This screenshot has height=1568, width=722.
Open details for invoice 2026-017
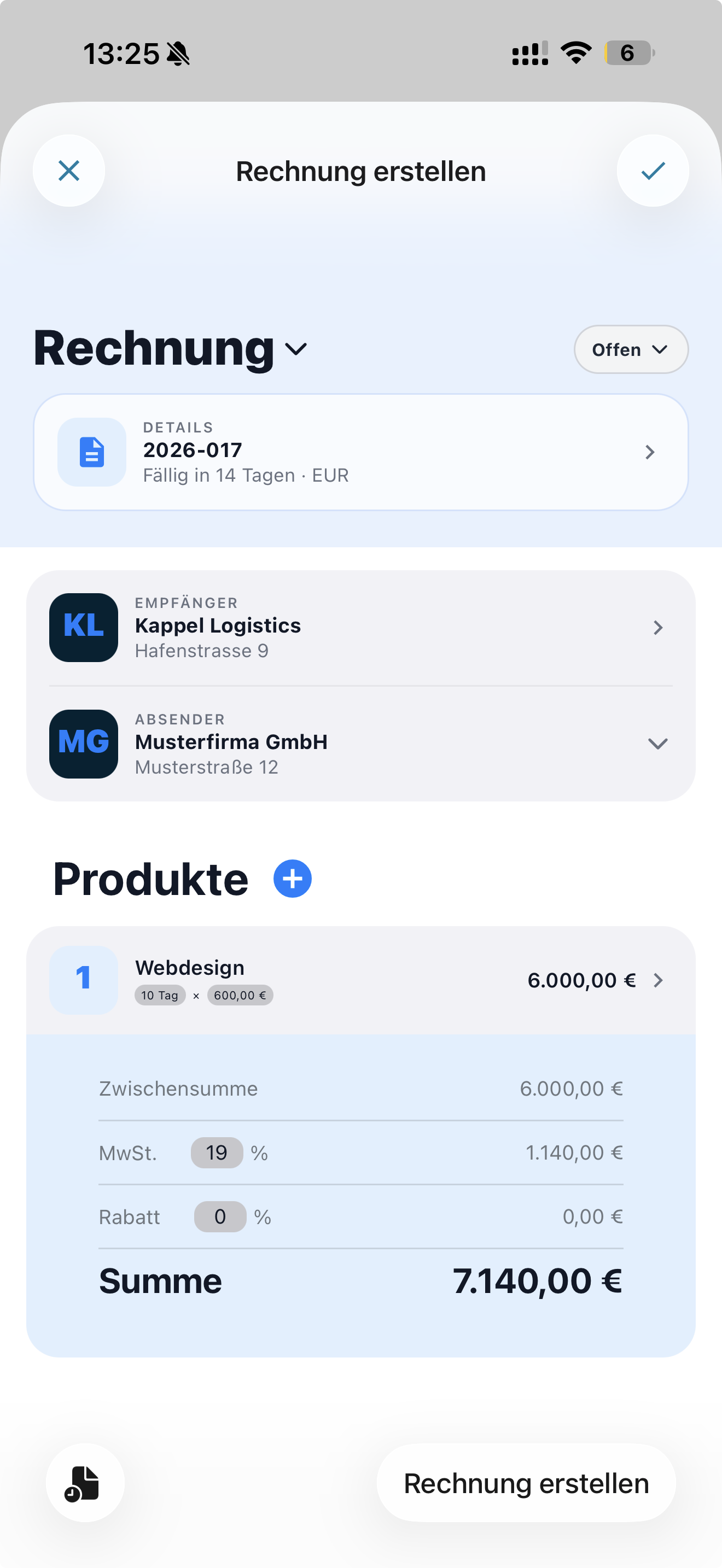360,452
